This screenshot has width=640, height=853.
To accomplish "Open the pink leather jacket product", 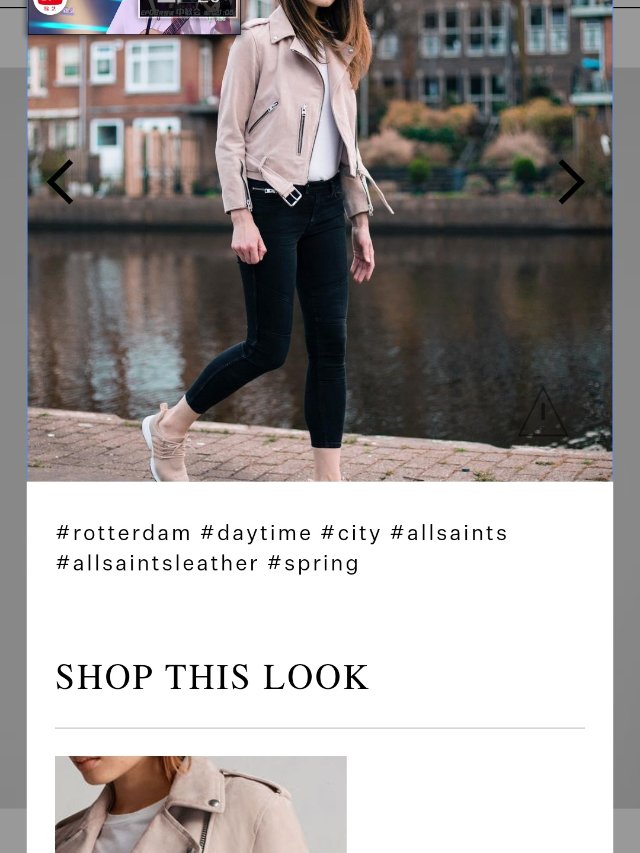I will point(200,804).
